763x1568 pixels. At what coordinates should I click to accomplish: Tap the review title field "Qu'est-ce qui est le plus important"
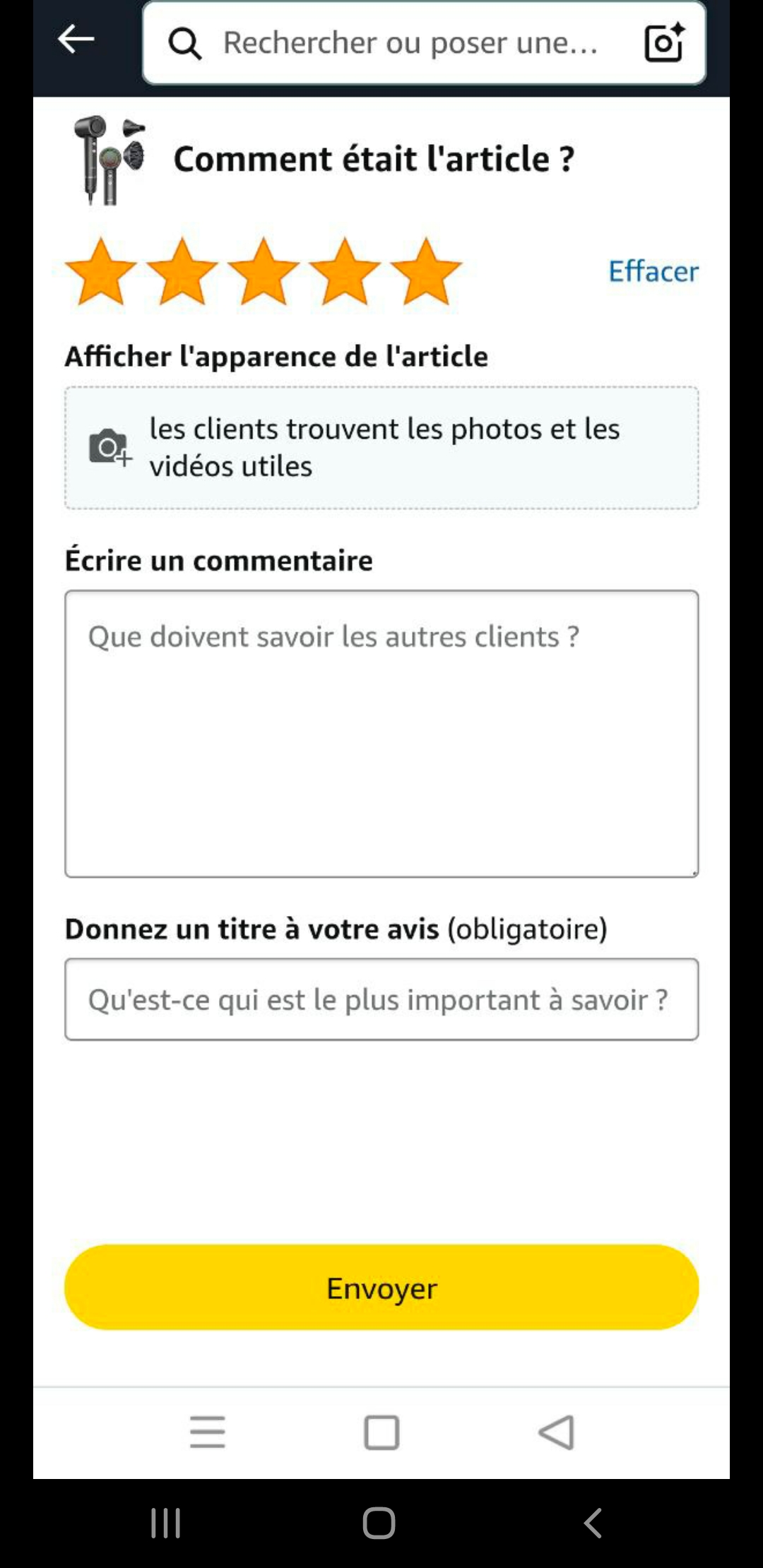[x=381, y=999]
